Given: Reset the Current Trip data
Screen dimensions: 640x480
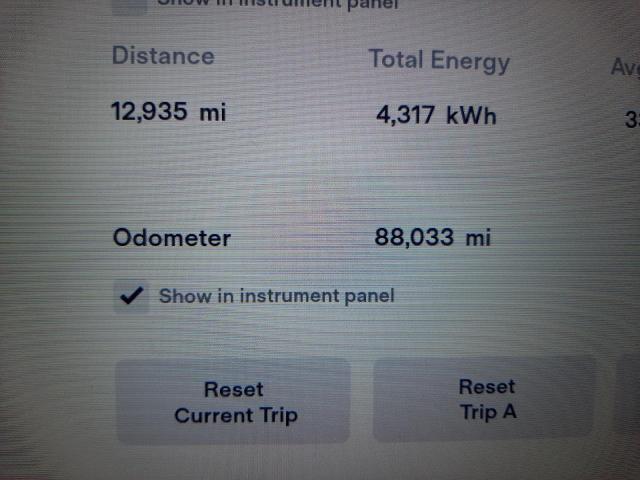Looking at the screenshot, I should (x=234, y=402).
